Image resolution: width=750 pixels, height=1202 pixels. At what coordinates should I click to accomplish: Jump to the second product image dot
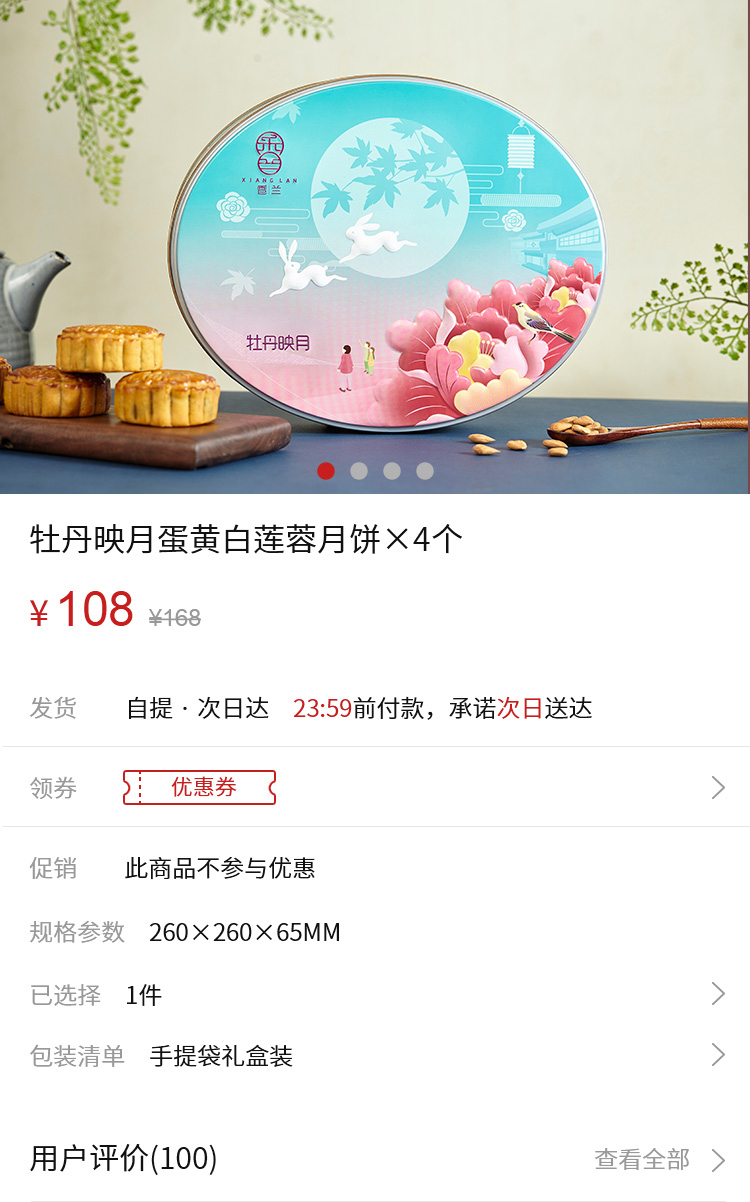click(x=359, y=471)
